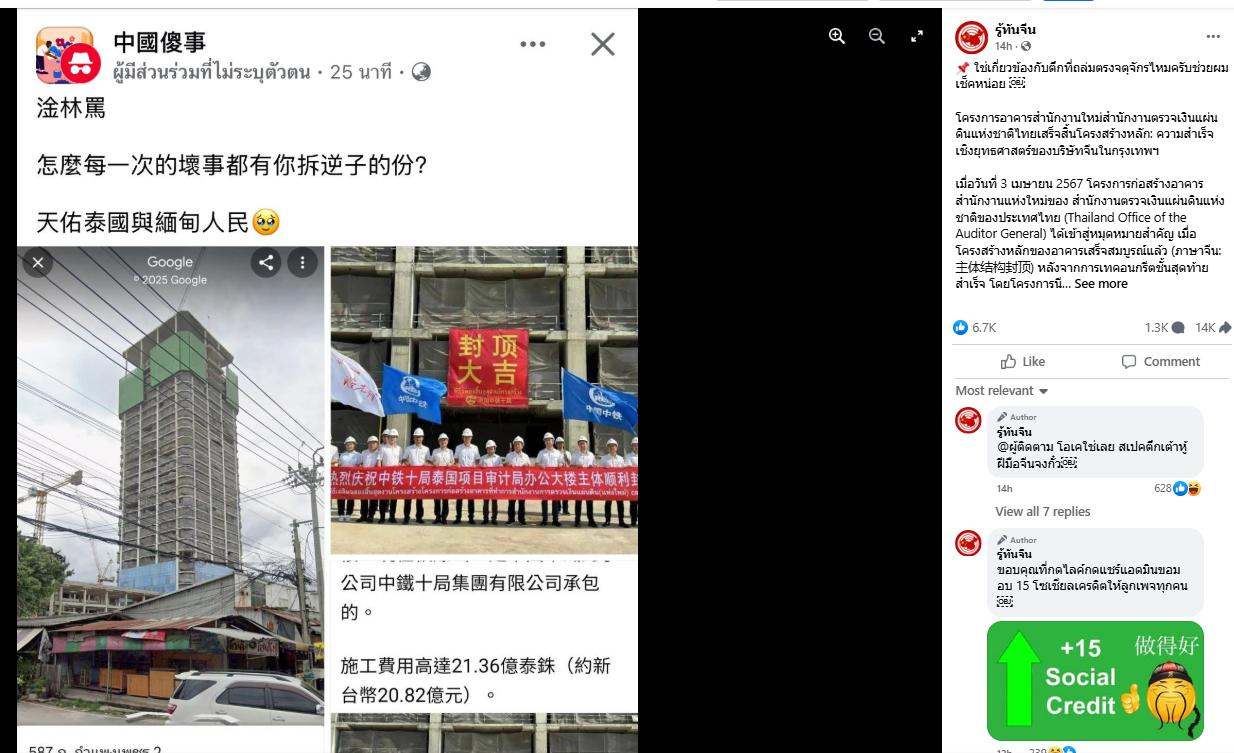Open the page avatar beside the first comment
Image resolution: width=1234 pixels, height=753 pixels.
point(968,421)
